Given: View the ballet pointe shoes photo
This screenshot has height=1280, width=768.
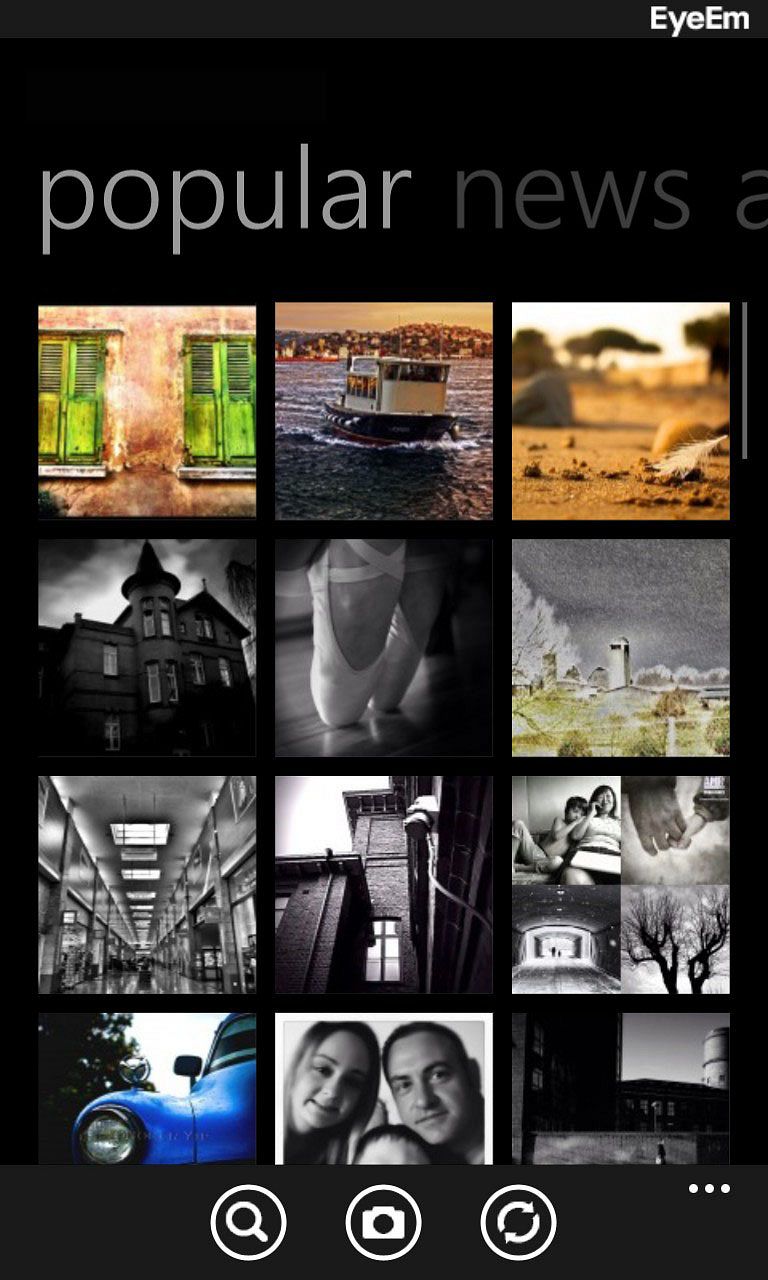Looking at the screenshot, I should tap(384, 648).
